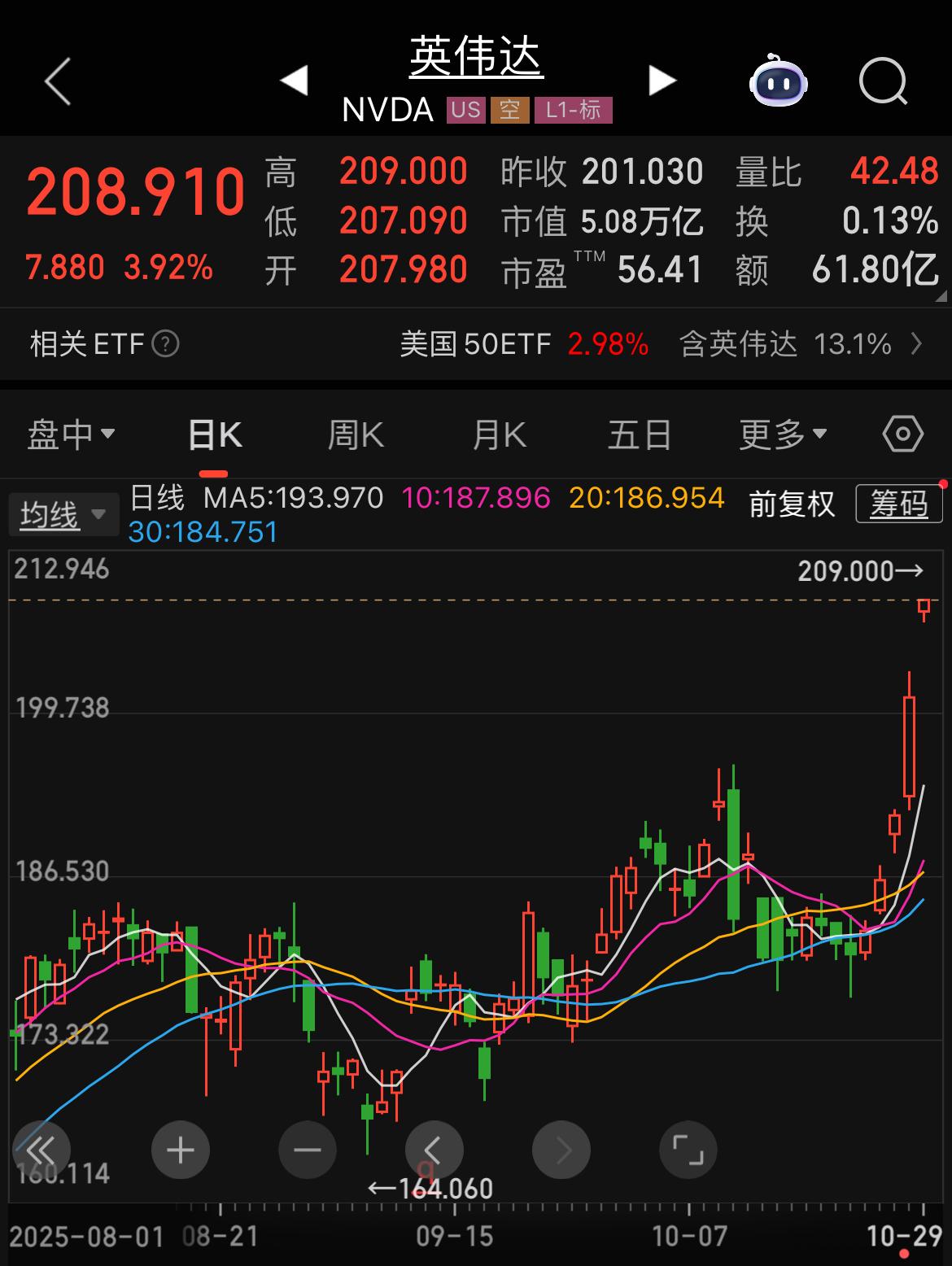Screen dimensions: 952x1266
Task: Tap the 空 shortable badge next to NVDA
Action: coord(511,108)
